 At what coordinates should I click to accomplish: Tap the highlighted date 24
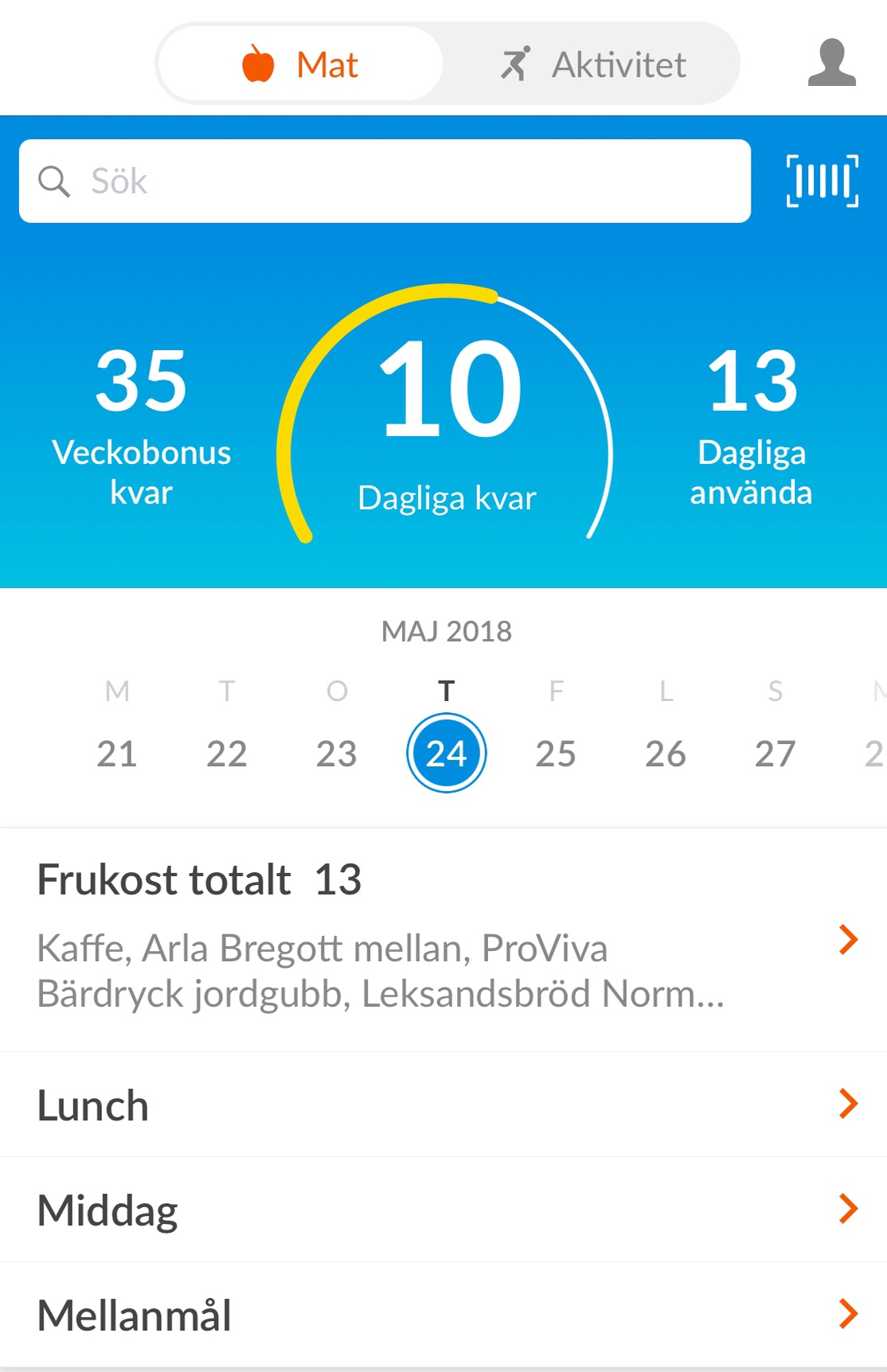coord(447,753)
